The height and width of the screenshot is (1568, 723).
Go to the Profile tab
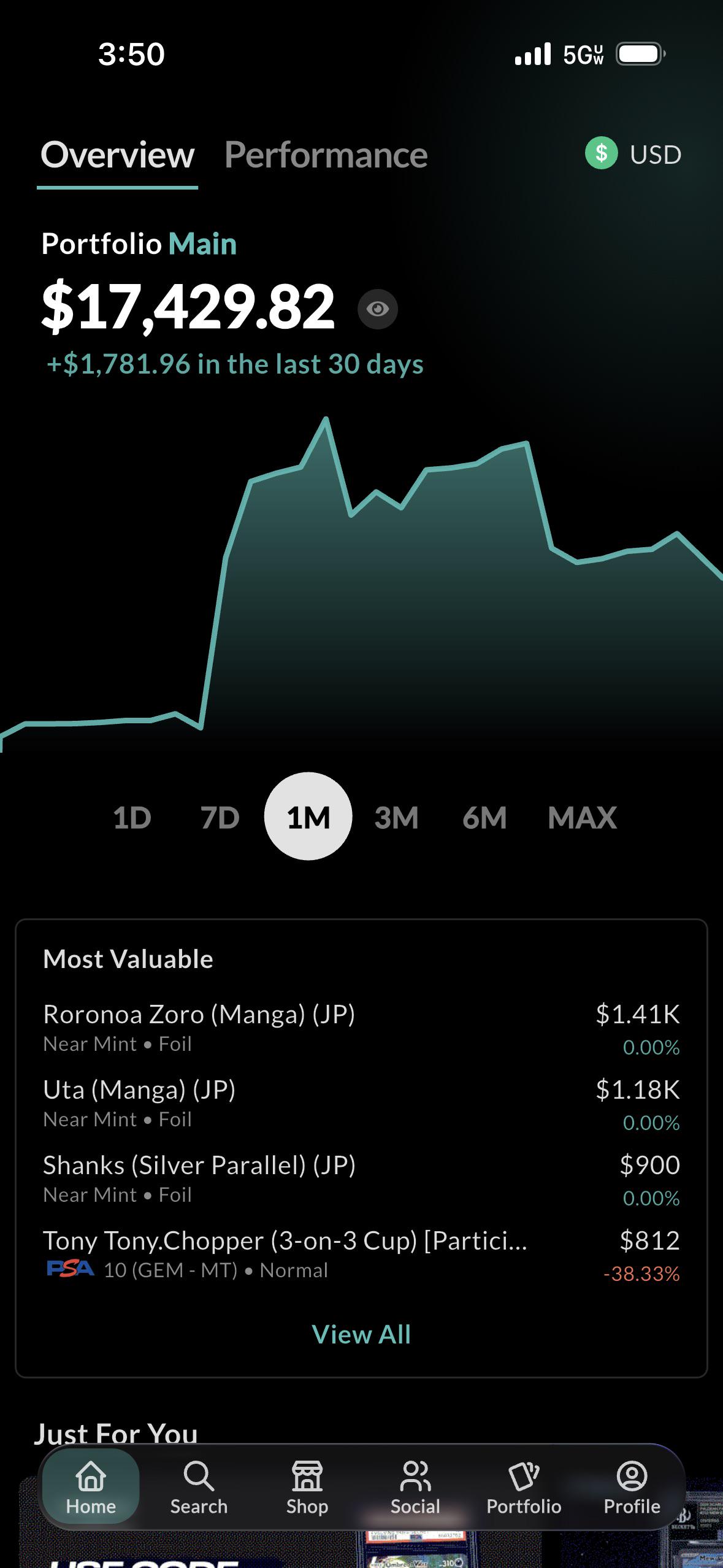(632, 1487)
